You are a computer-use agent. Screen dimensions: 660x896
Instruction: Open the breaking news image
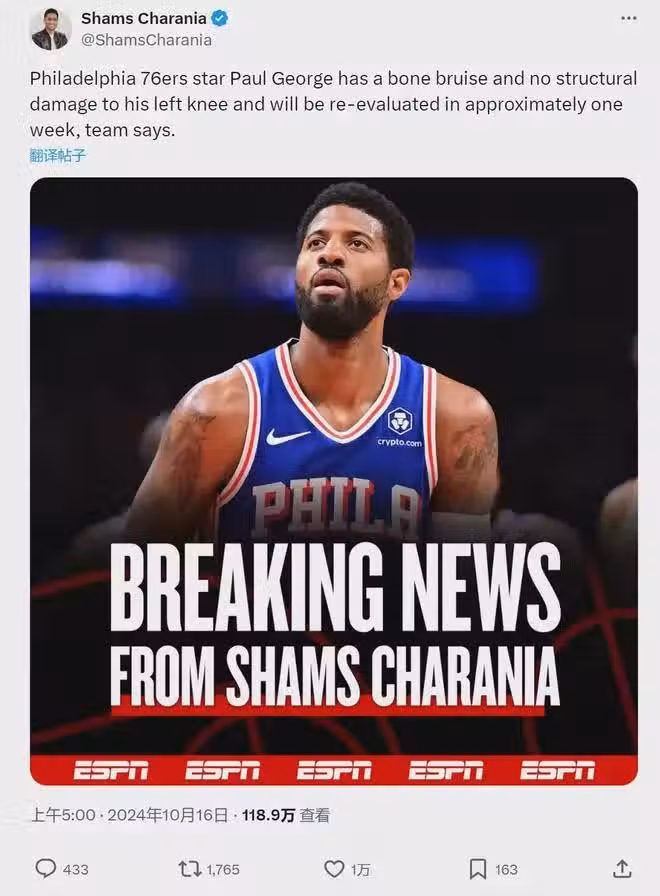333,480
